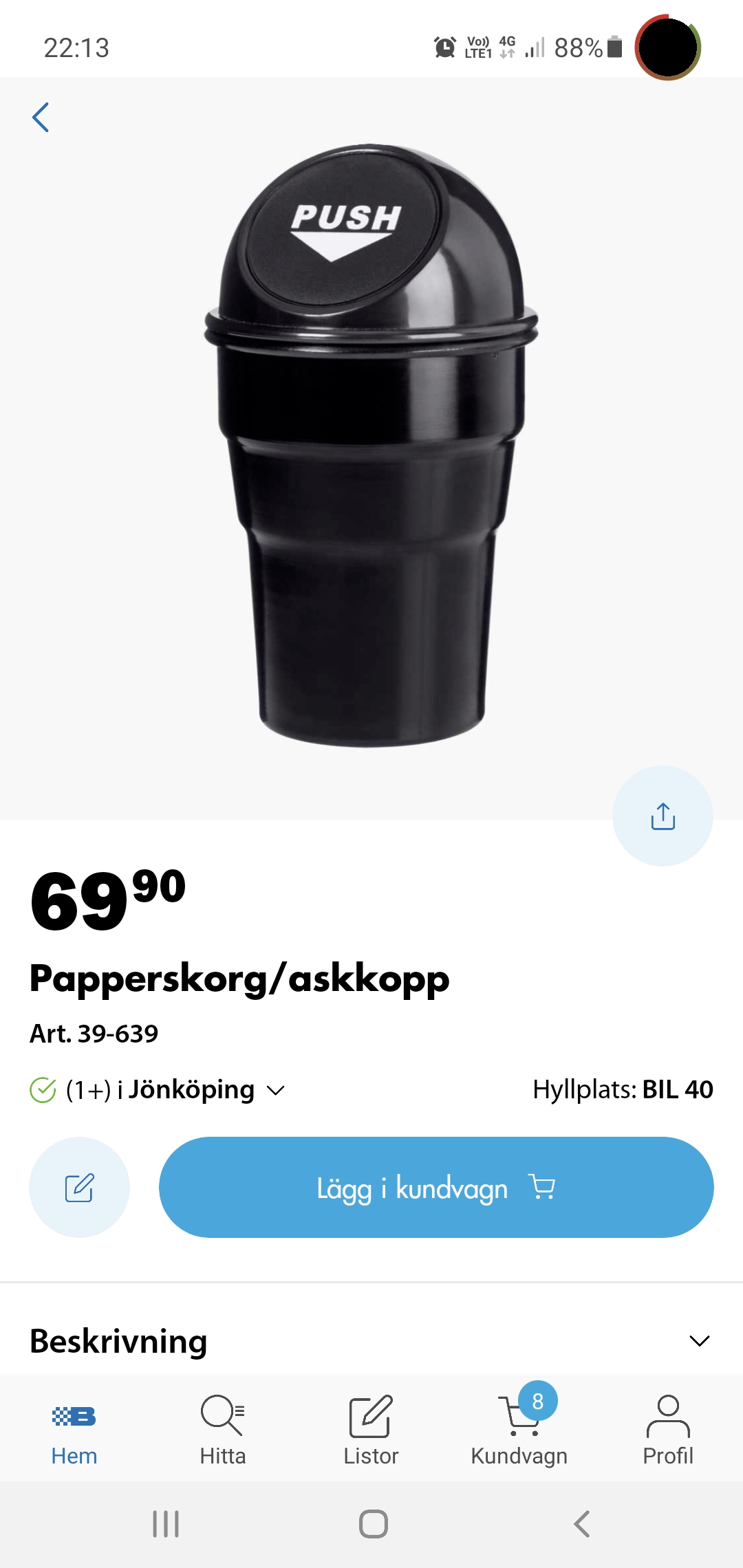Screen dimensions: 743x1568
Task: Expand the Beskrivning section
Action: 699,1341
